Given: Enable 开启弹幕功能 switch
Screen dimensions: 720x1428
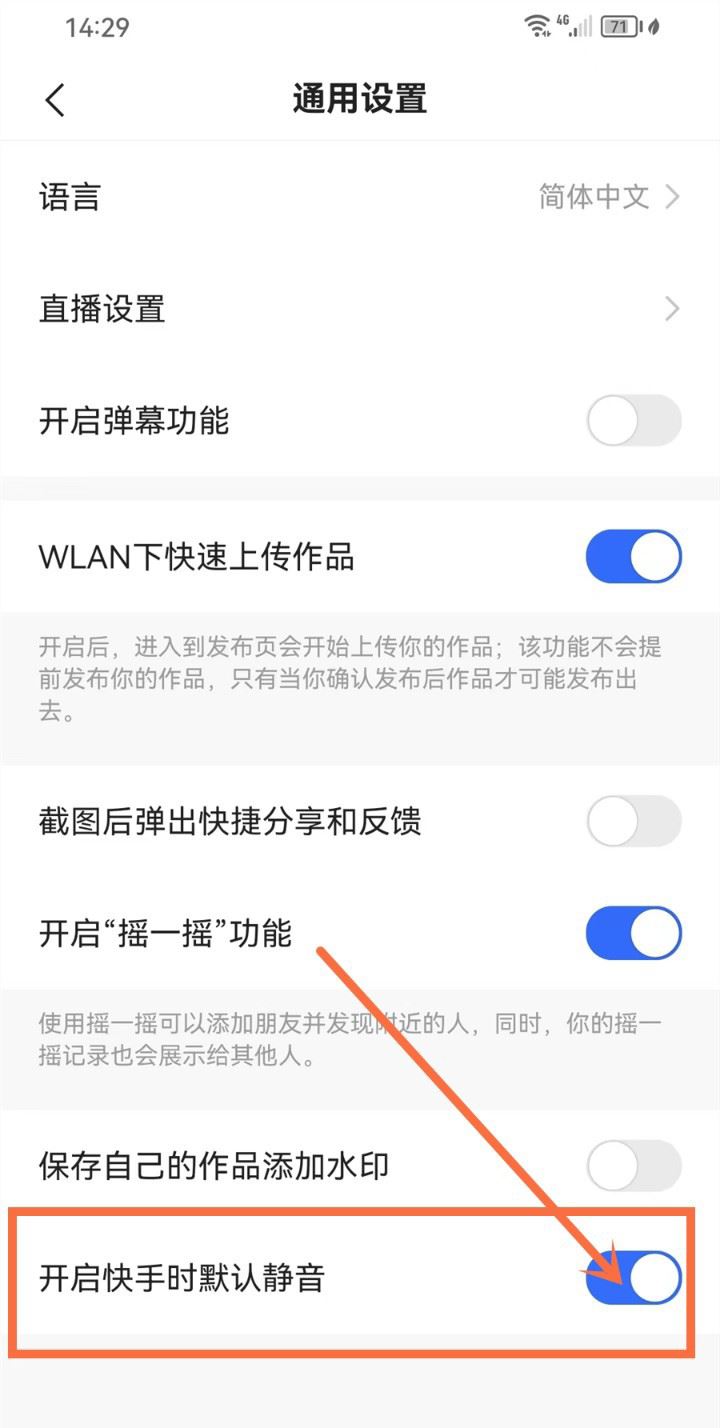Looking at the screenshot, I should [633, 421].
